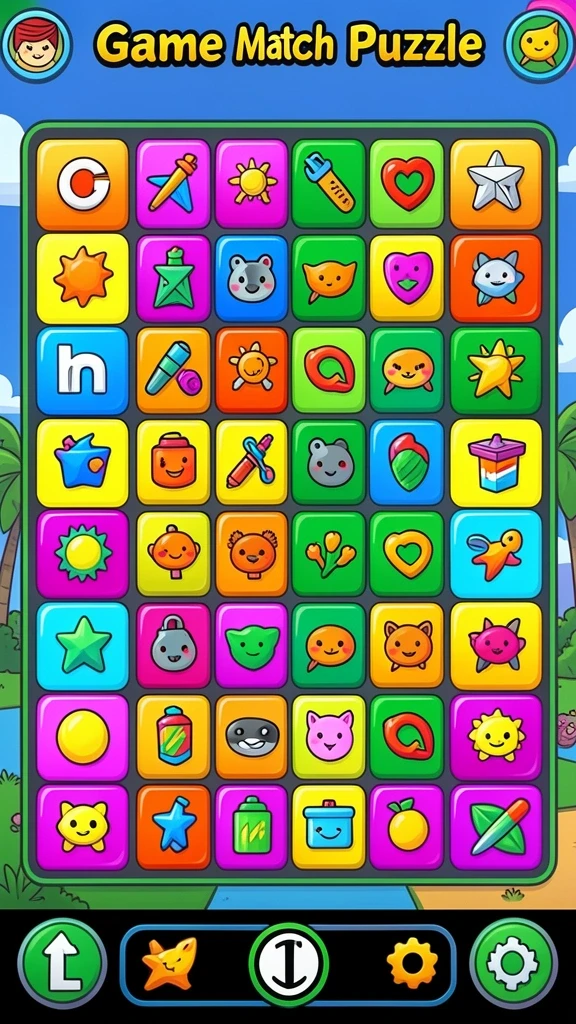Tap the orange gear booster icon
576x1024 pixels.
pos(411,964)
